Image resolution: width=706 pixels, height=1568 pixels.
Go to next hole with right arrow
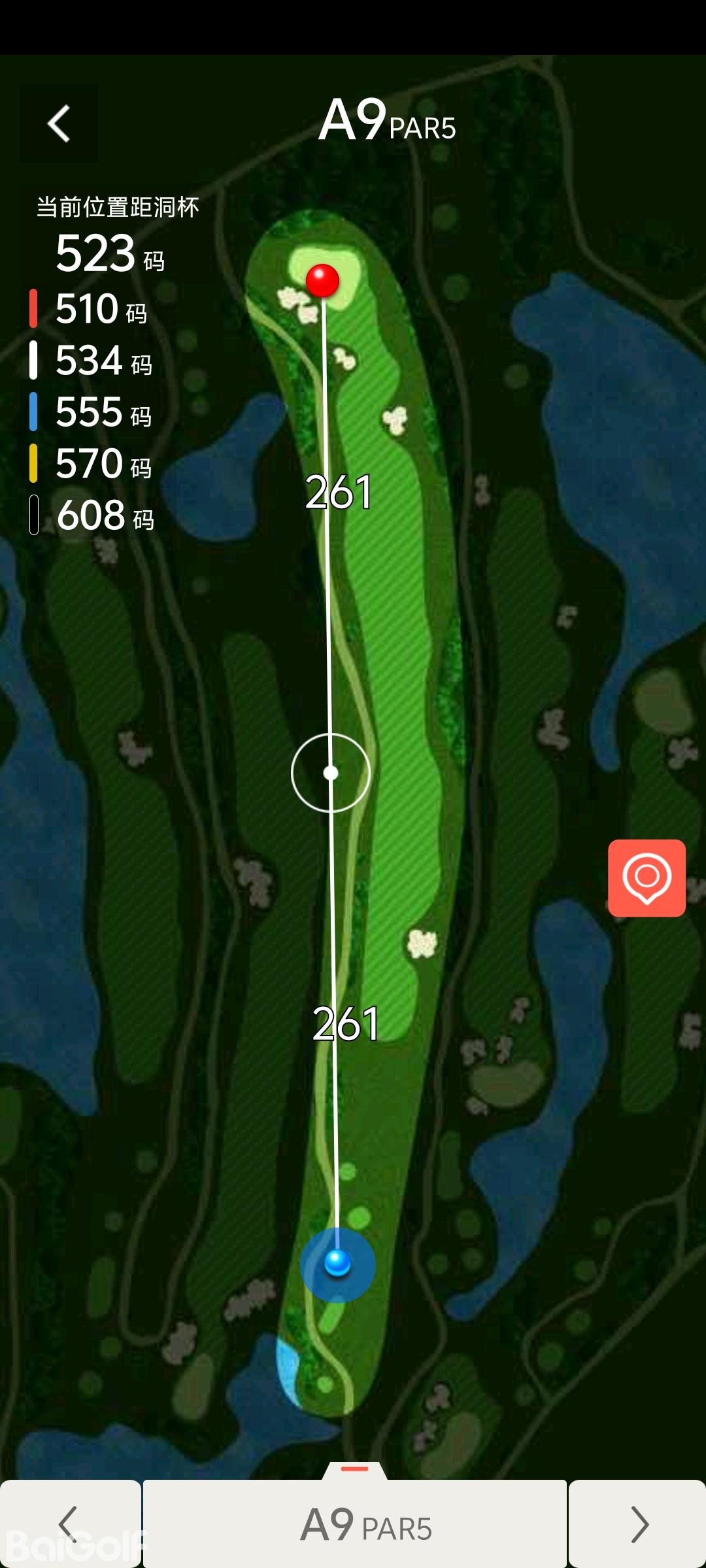638,1524
